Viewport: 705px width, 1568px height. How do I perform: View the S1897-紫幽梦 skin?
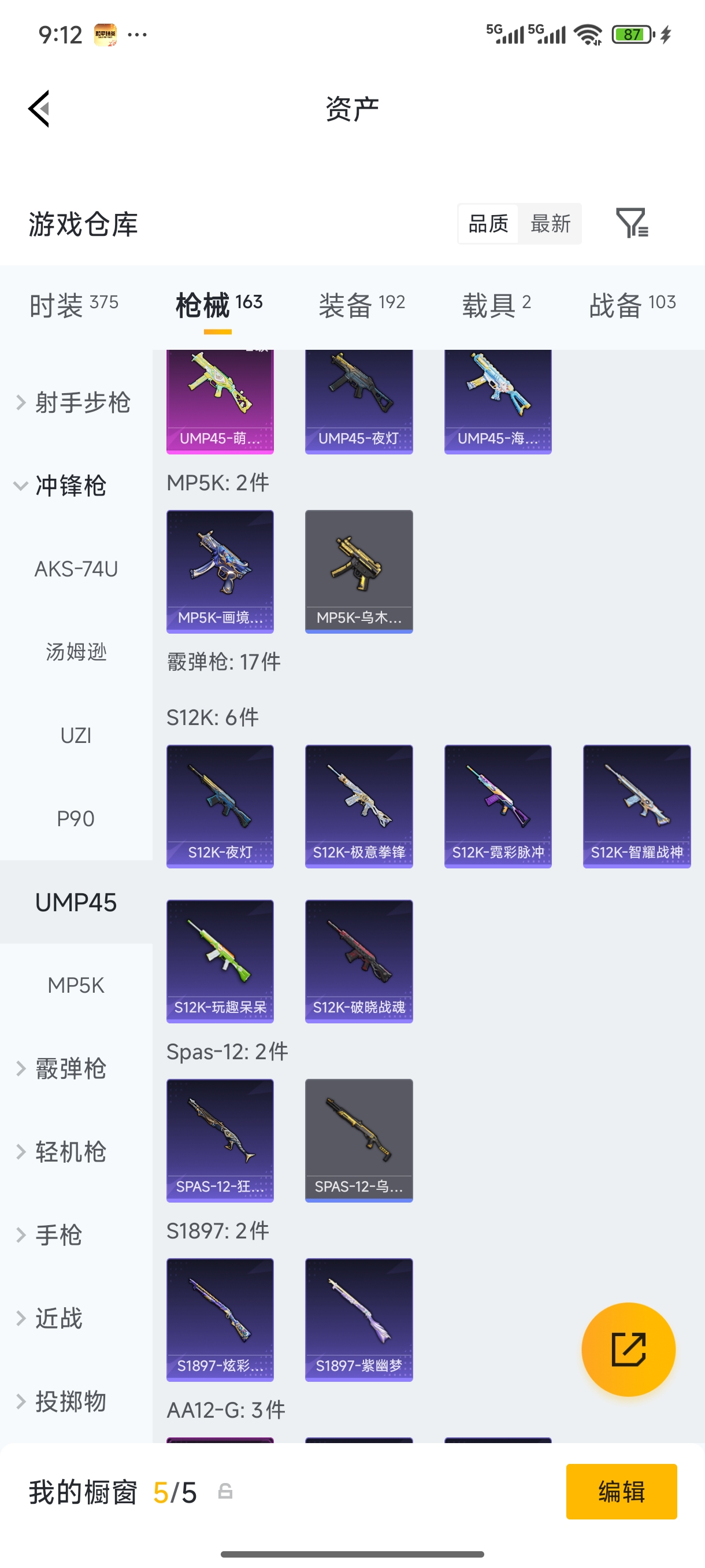pos(358,1319)
